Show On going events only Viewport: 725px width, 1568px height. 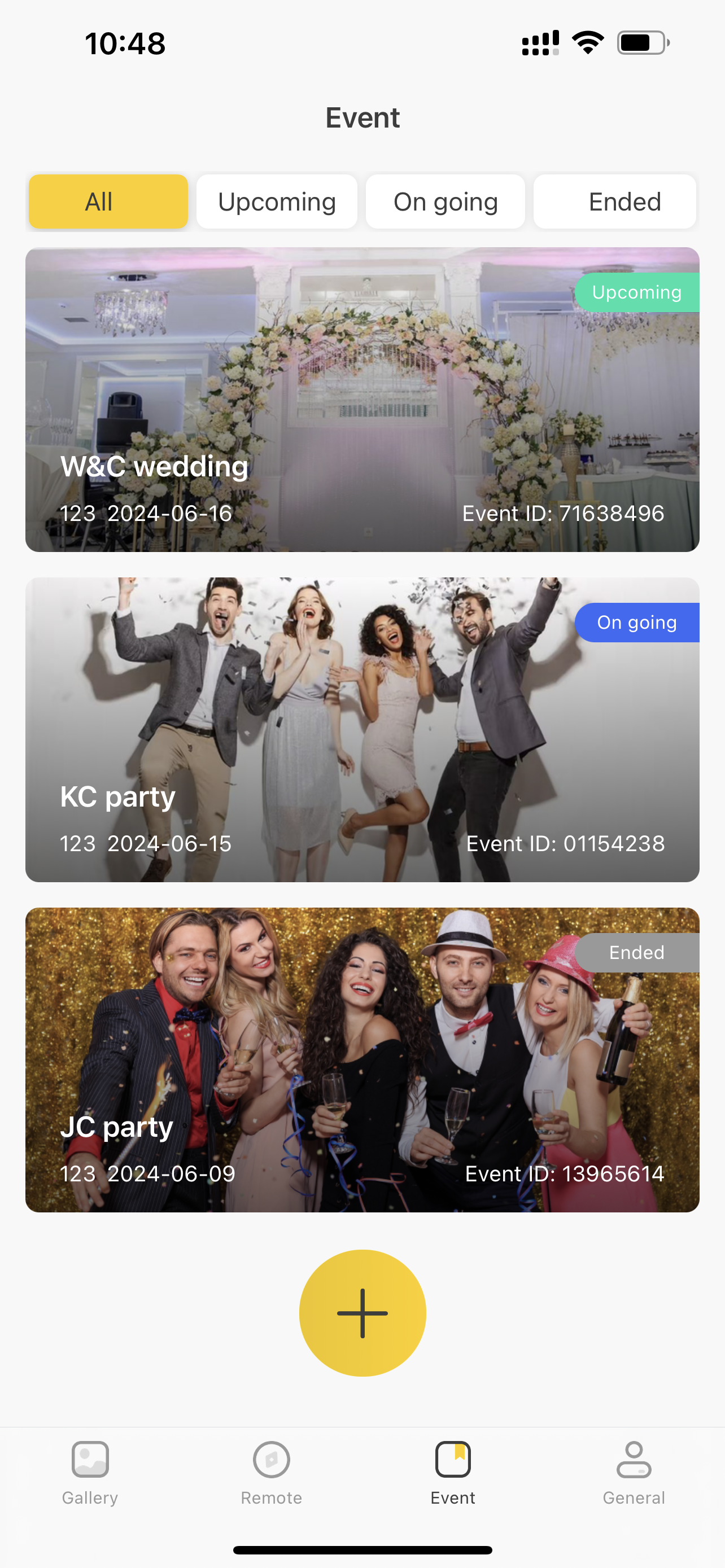445,202
